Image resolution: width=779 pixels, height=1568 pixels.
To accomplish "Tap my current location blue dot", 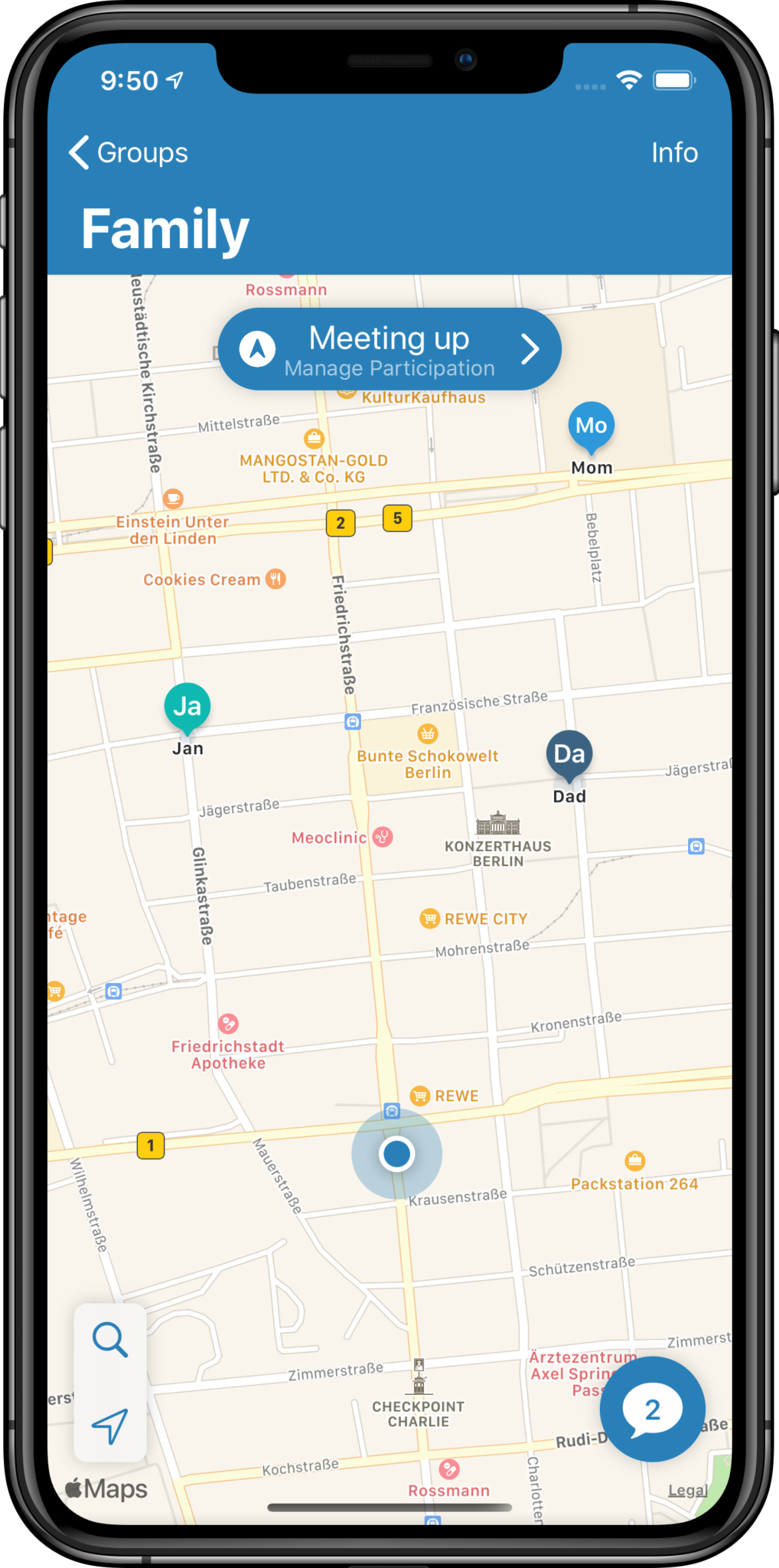I will coord(396,1153).
